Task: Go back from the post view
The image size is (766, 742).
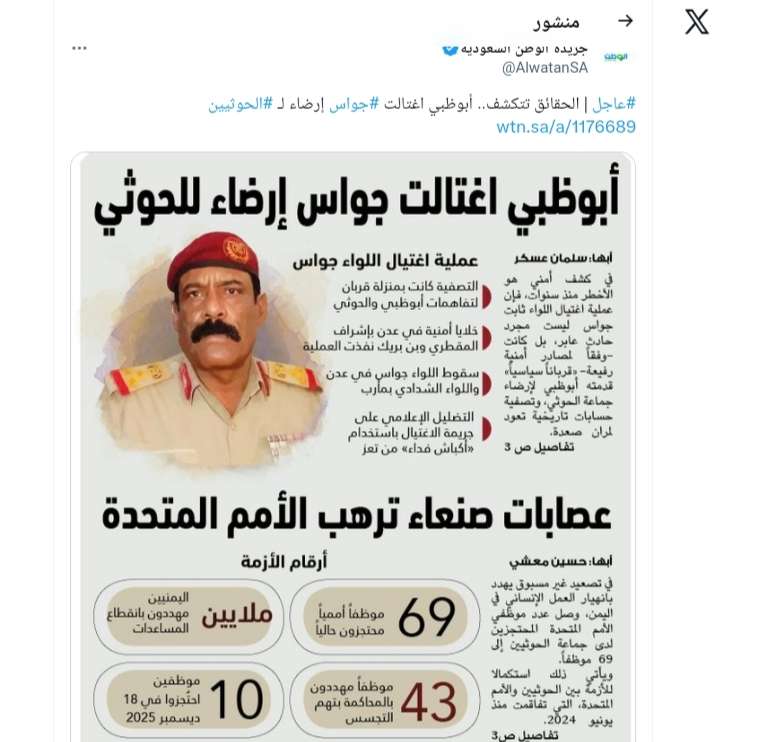Action: 625,21
